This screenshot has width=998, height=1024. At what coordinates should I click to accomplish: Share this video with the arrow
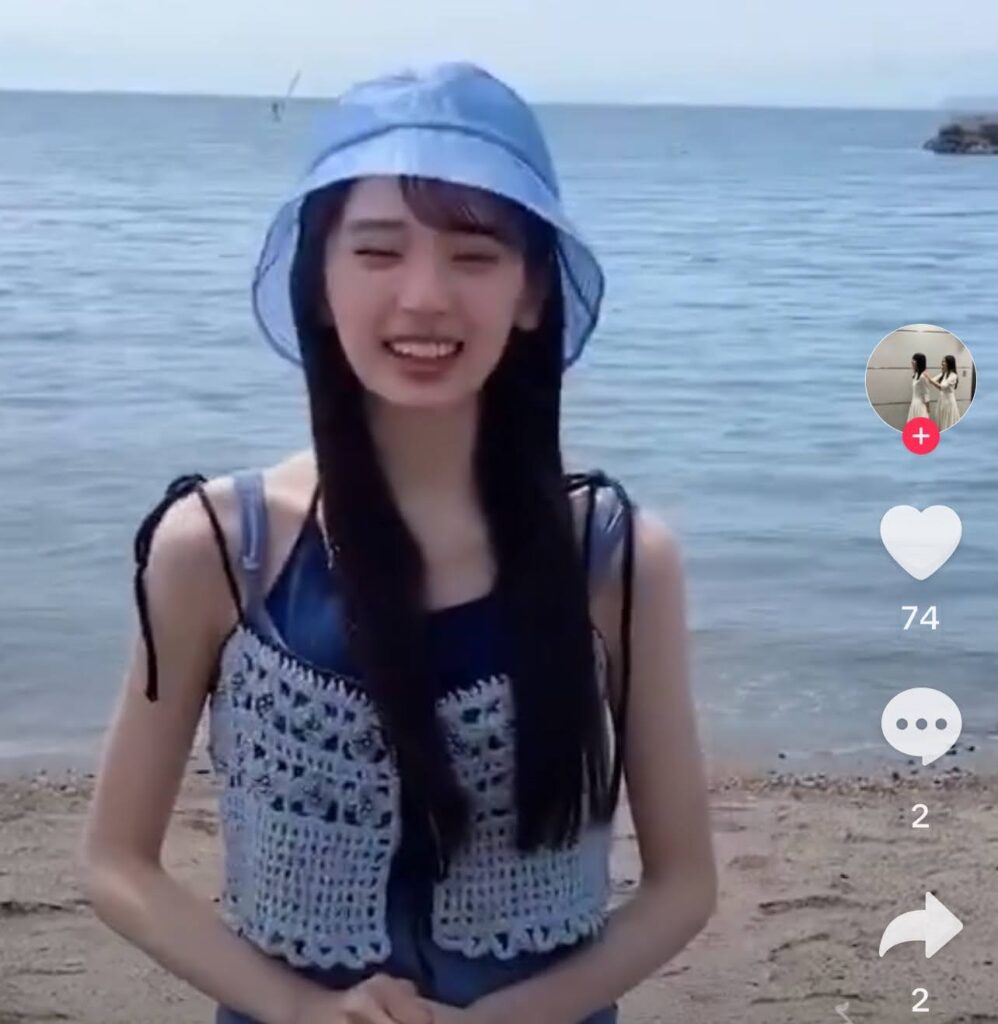[920, 925]
